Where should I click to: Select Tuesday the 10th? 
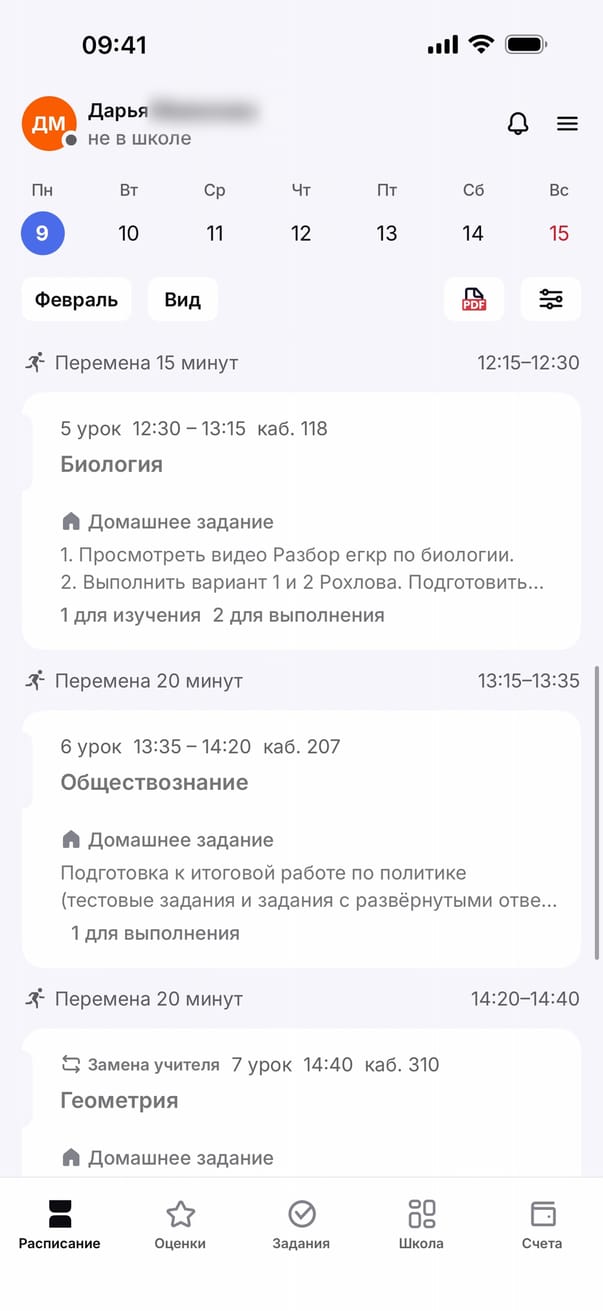coord(128,233)
